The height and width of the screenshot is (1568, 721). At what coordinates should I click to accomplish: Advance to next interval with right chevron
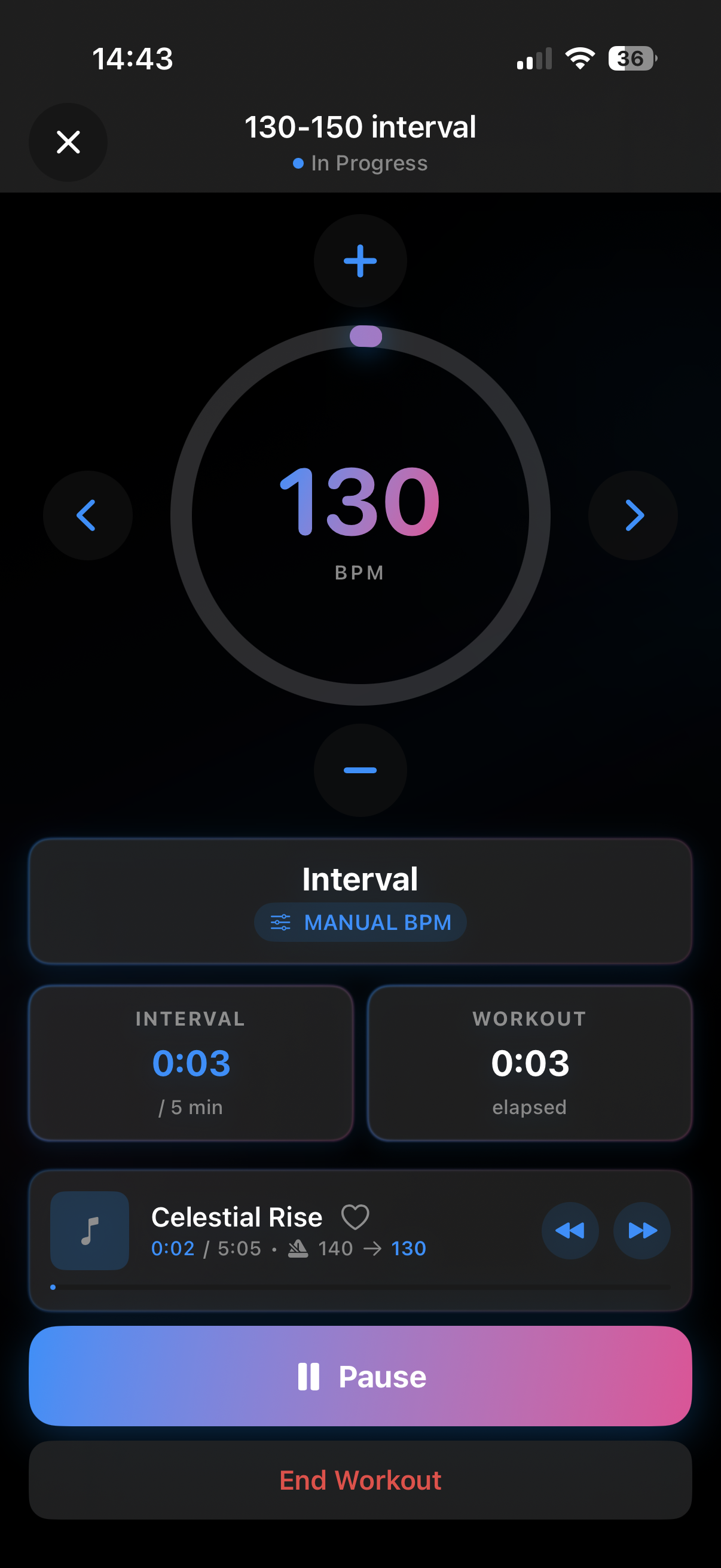click(x=633, y=515)
